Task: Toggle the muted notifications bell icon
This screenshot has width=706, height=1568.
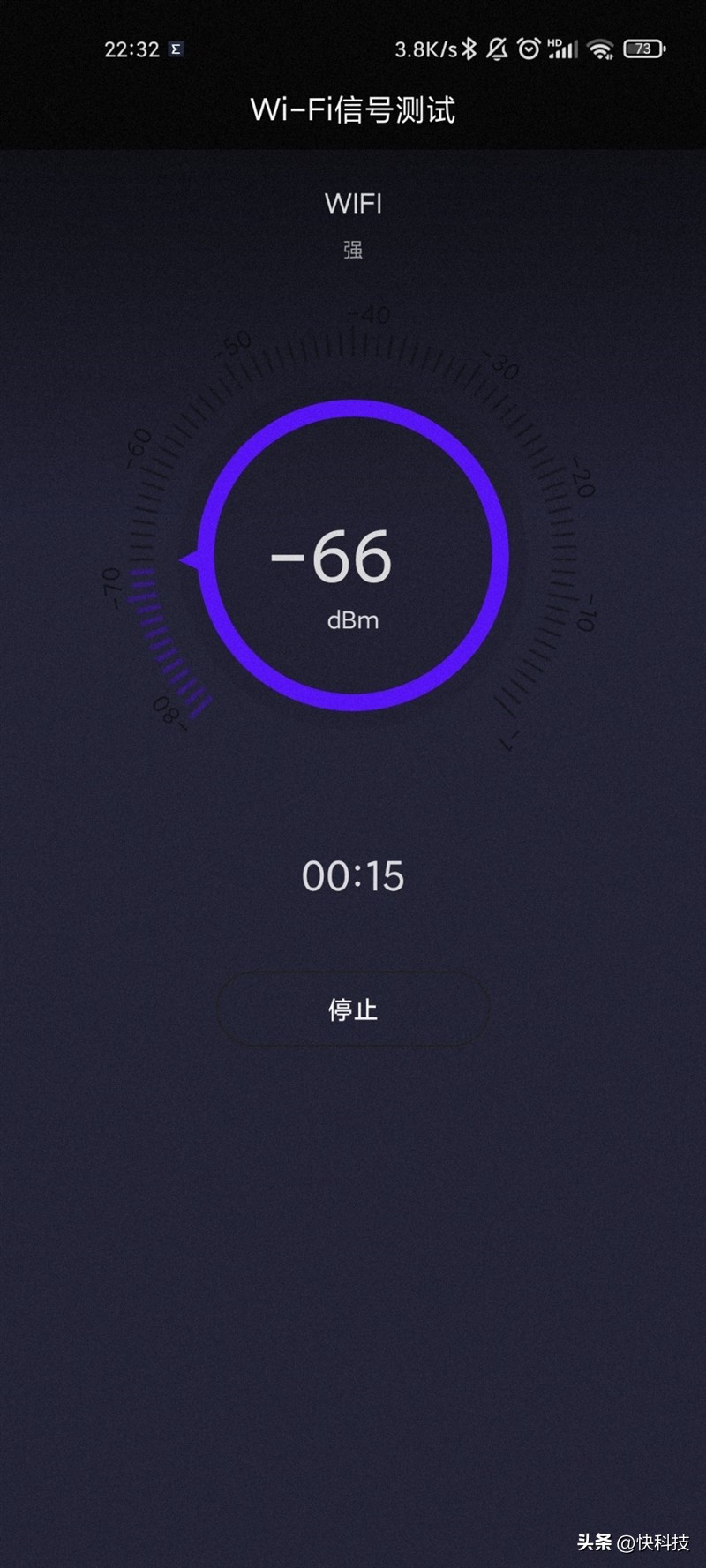Action: point(498,49)
